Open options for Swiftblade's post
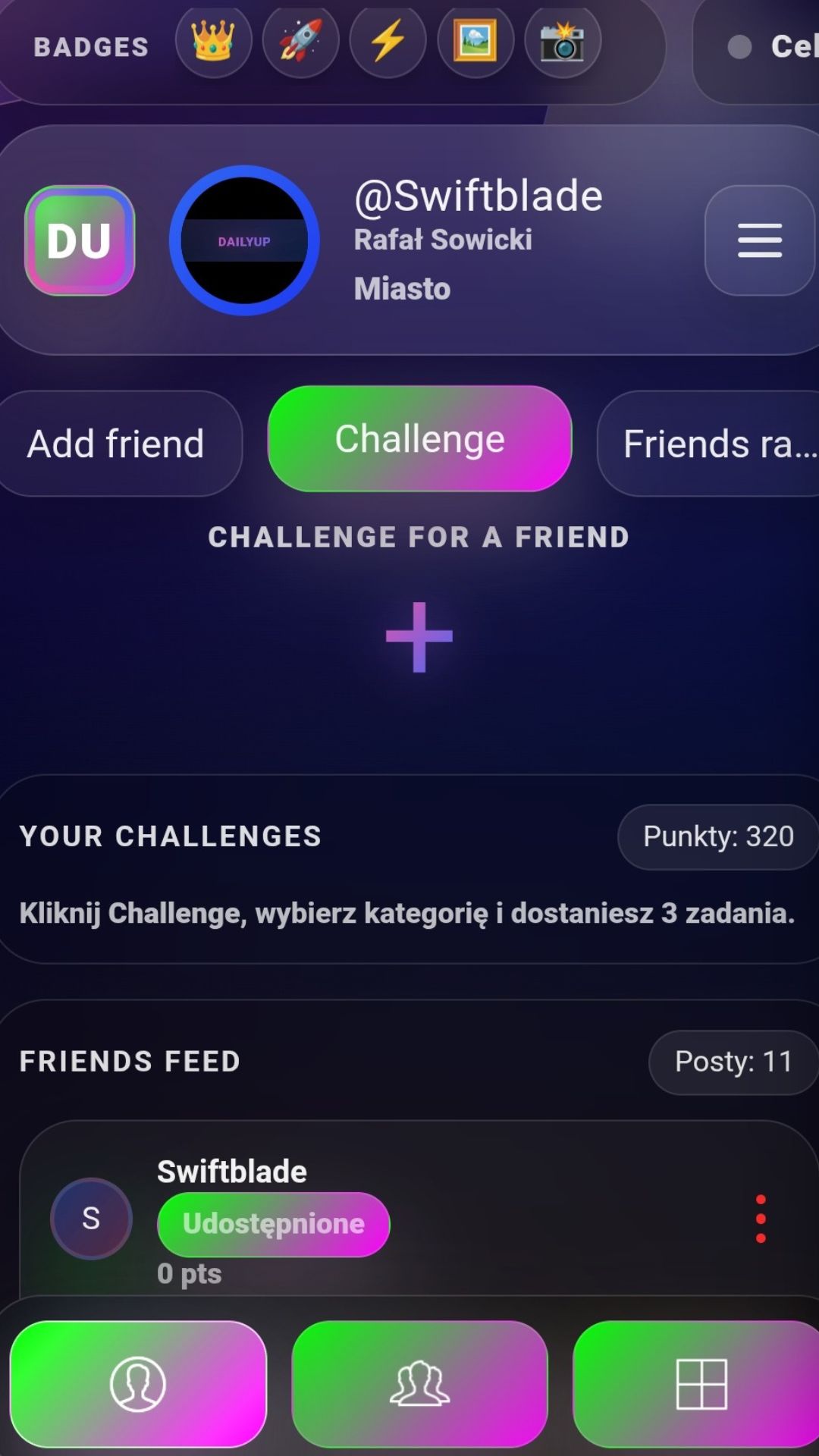The width and height of the screenshot is (819, 1456). tap(761, 1219)
